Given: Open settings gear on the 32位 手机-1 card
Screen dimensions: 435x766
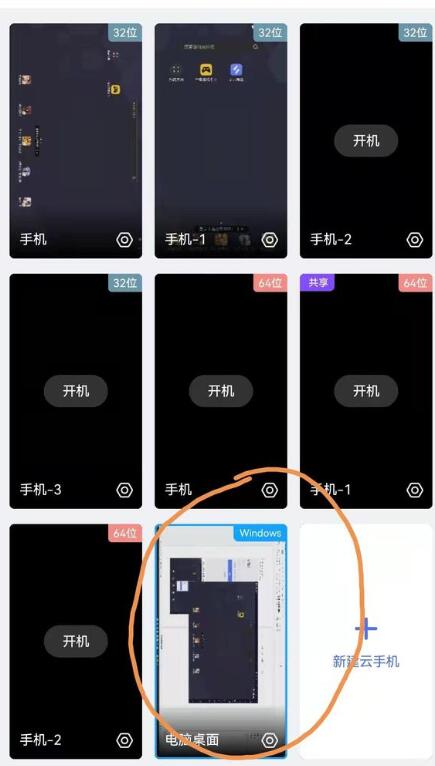Looking at the screenshot, I should [x=270, y=240].
